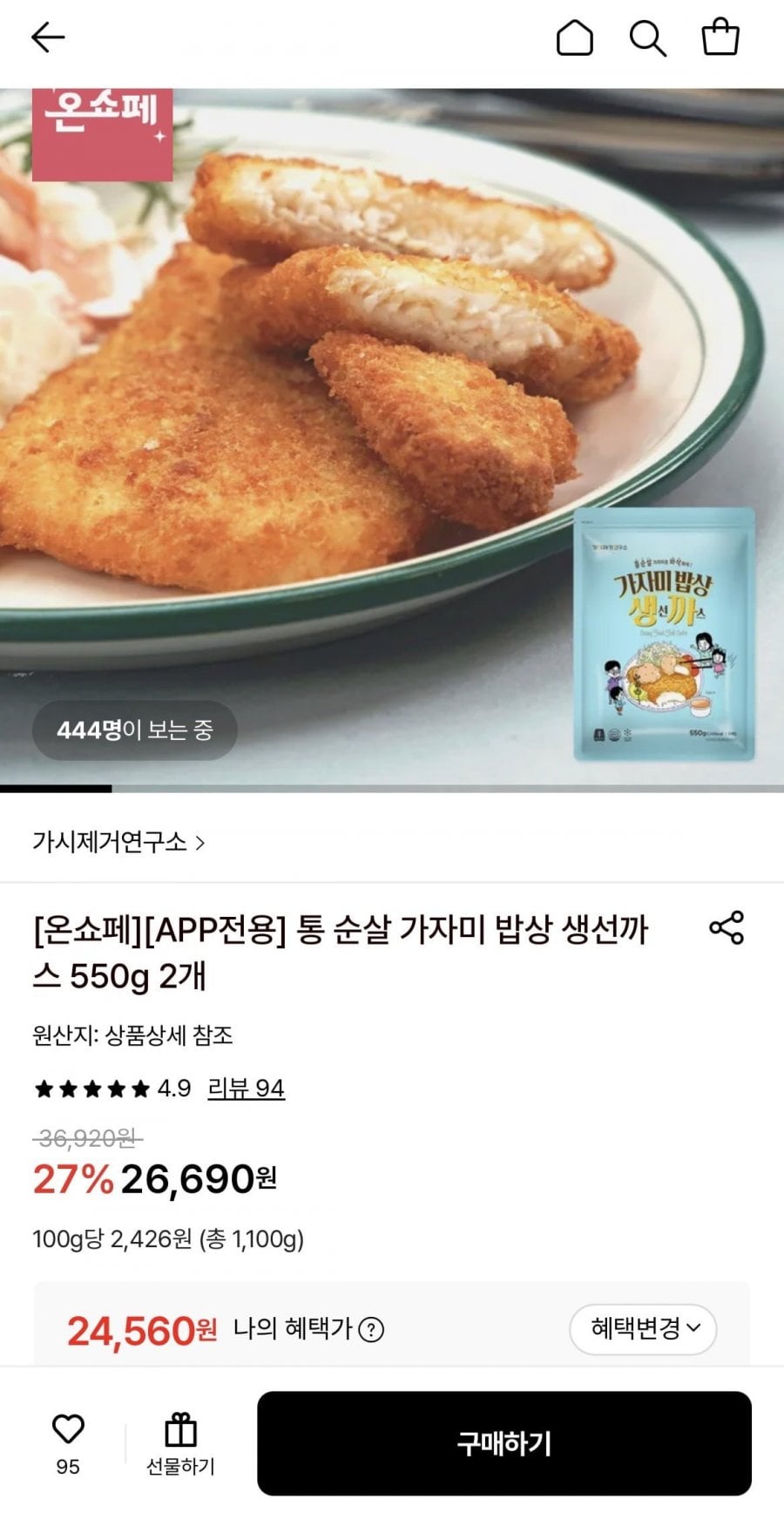
Task: Expand the 혜택변경 dropdown
Action: click(643, 1329)
